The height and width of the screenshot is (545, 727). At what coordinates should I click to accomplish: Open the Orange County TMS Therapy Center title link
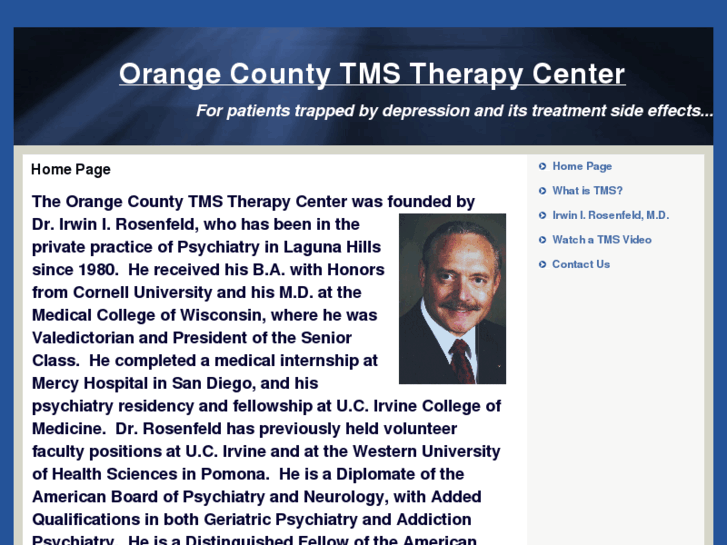371,74
